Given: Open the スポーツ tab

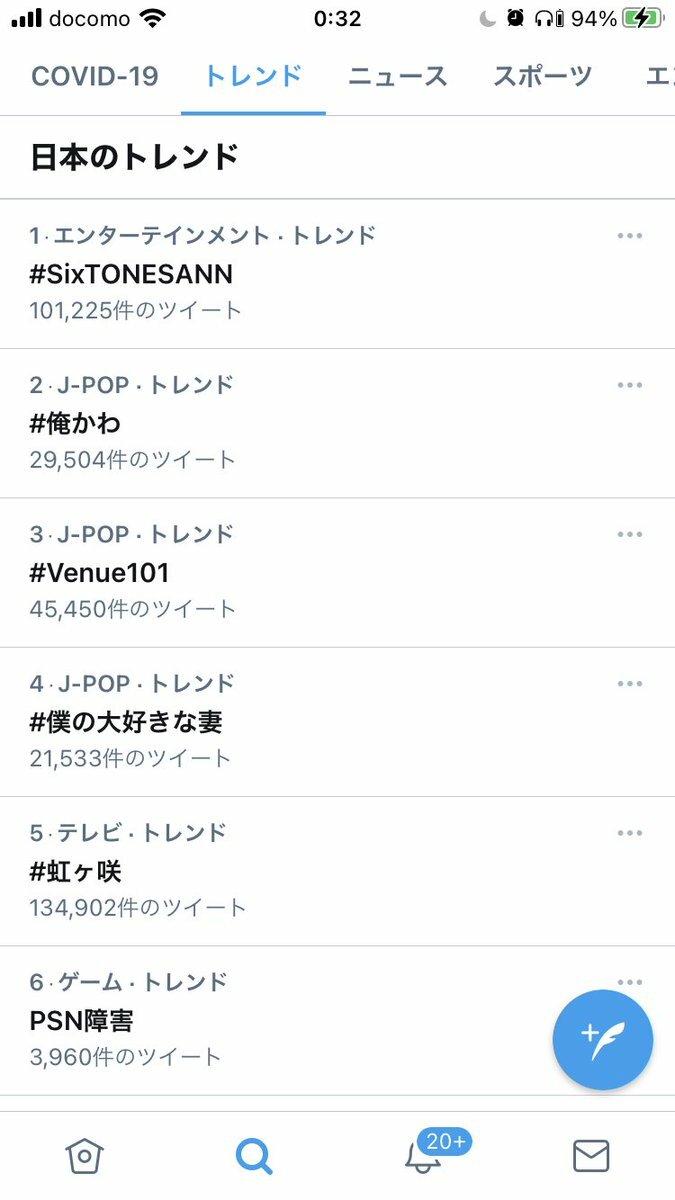Looking at the screenshot, I should pyautogui.click(x=543, y=76).
